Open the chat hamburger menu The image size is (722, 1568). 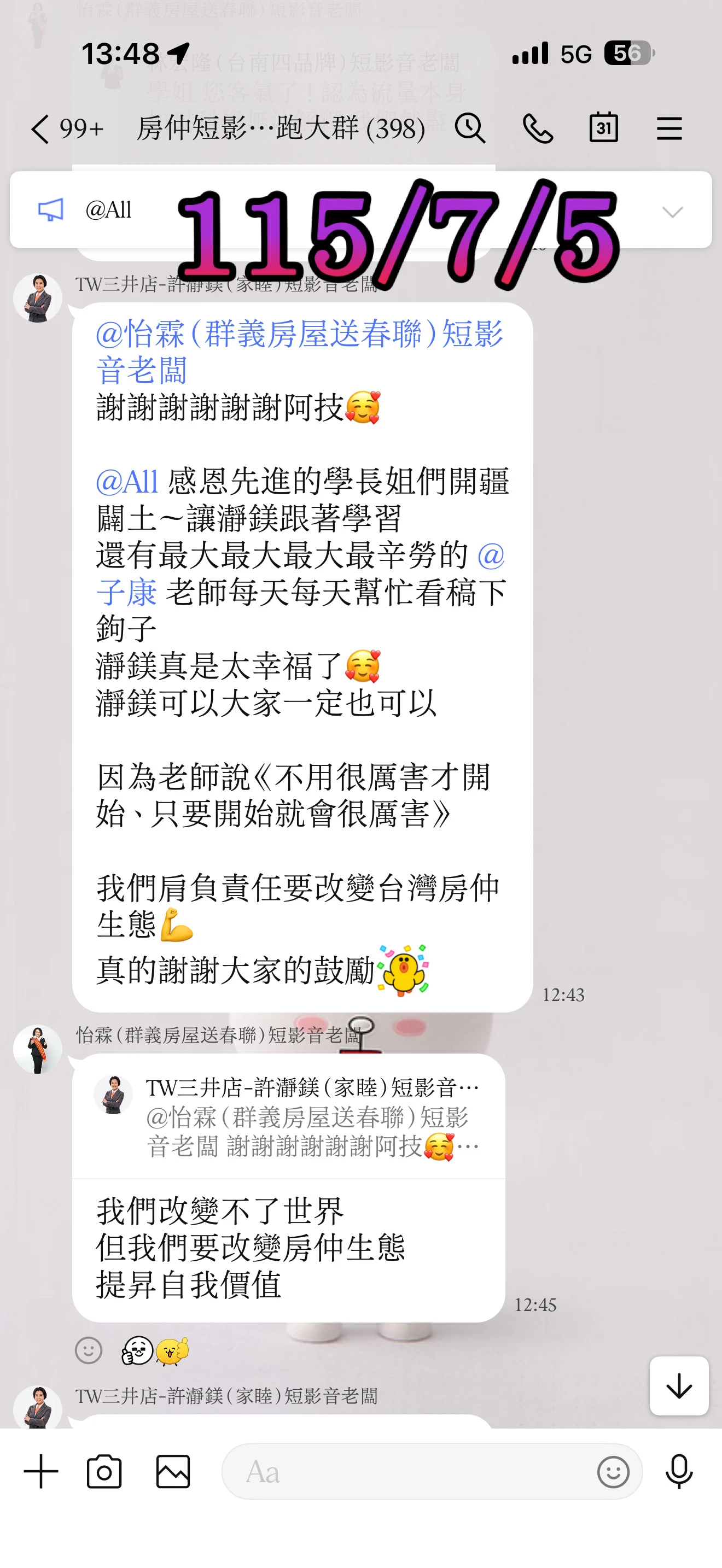coord(669,128)
